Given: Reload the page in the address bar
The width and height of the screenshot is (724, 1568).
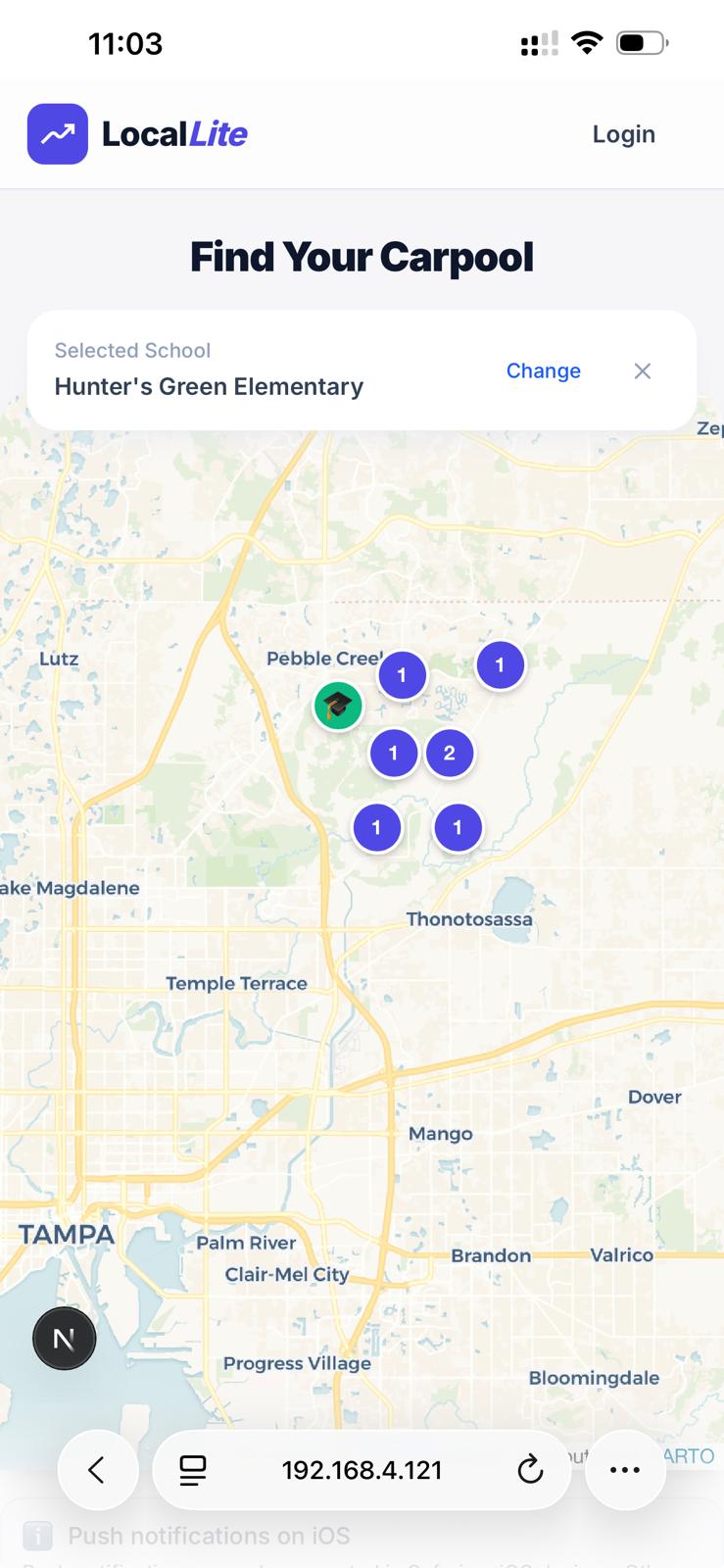Looking at the screenshot, I should (529, 1469).
